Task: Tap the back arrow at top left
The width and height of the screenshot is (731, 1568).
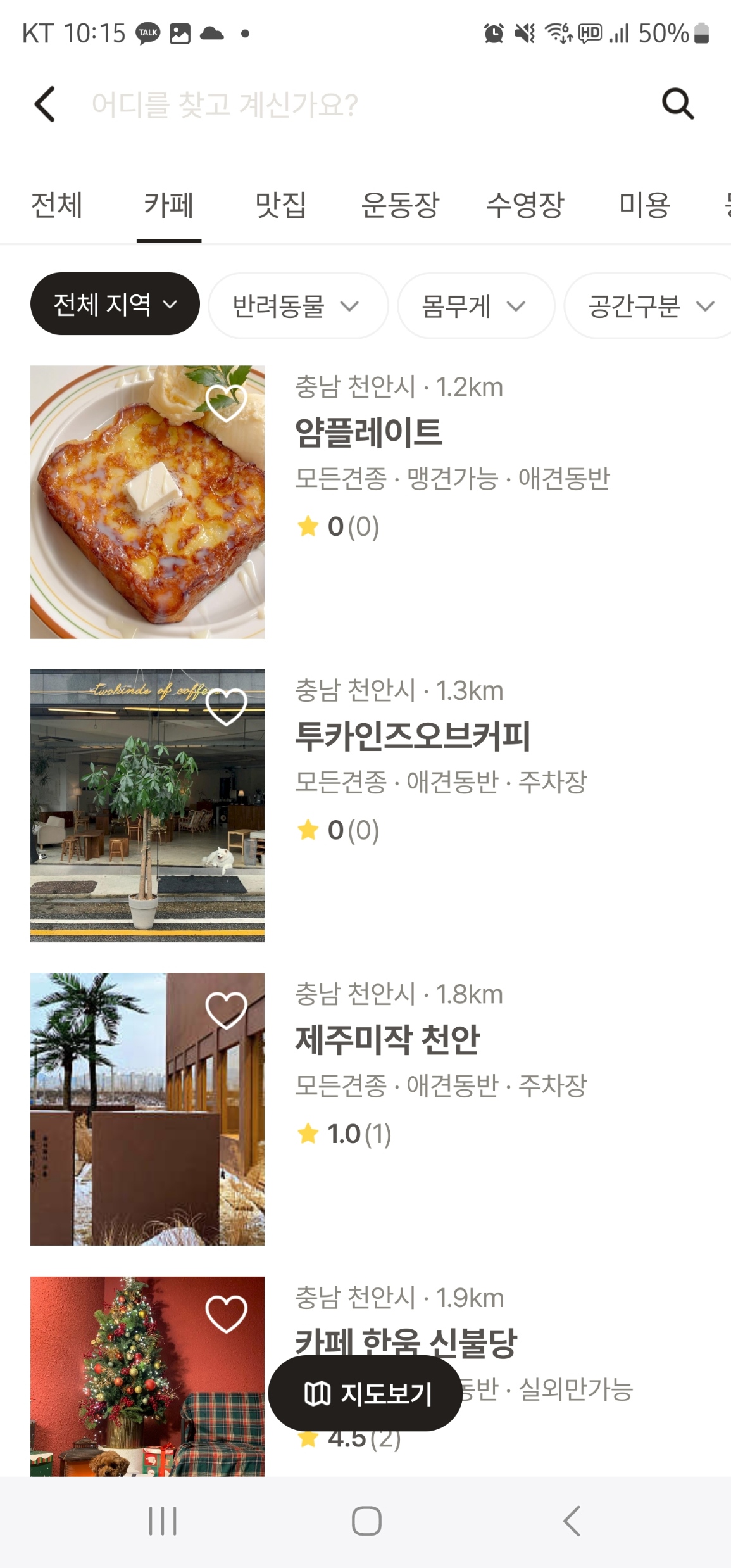Action: point(44,103)
